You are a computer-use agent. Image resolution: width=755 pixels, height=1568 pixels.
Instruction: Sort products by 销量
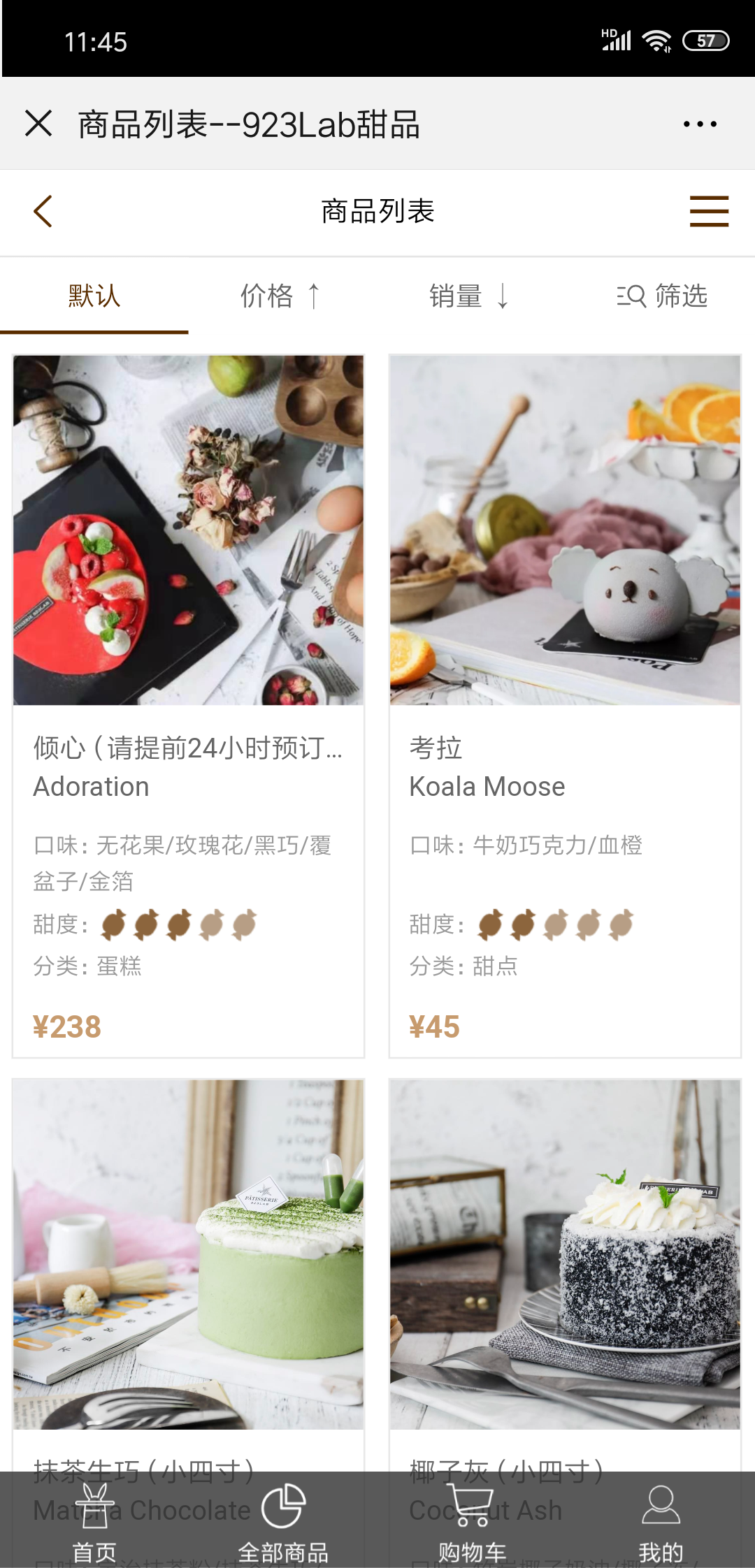tap(469, 296)
